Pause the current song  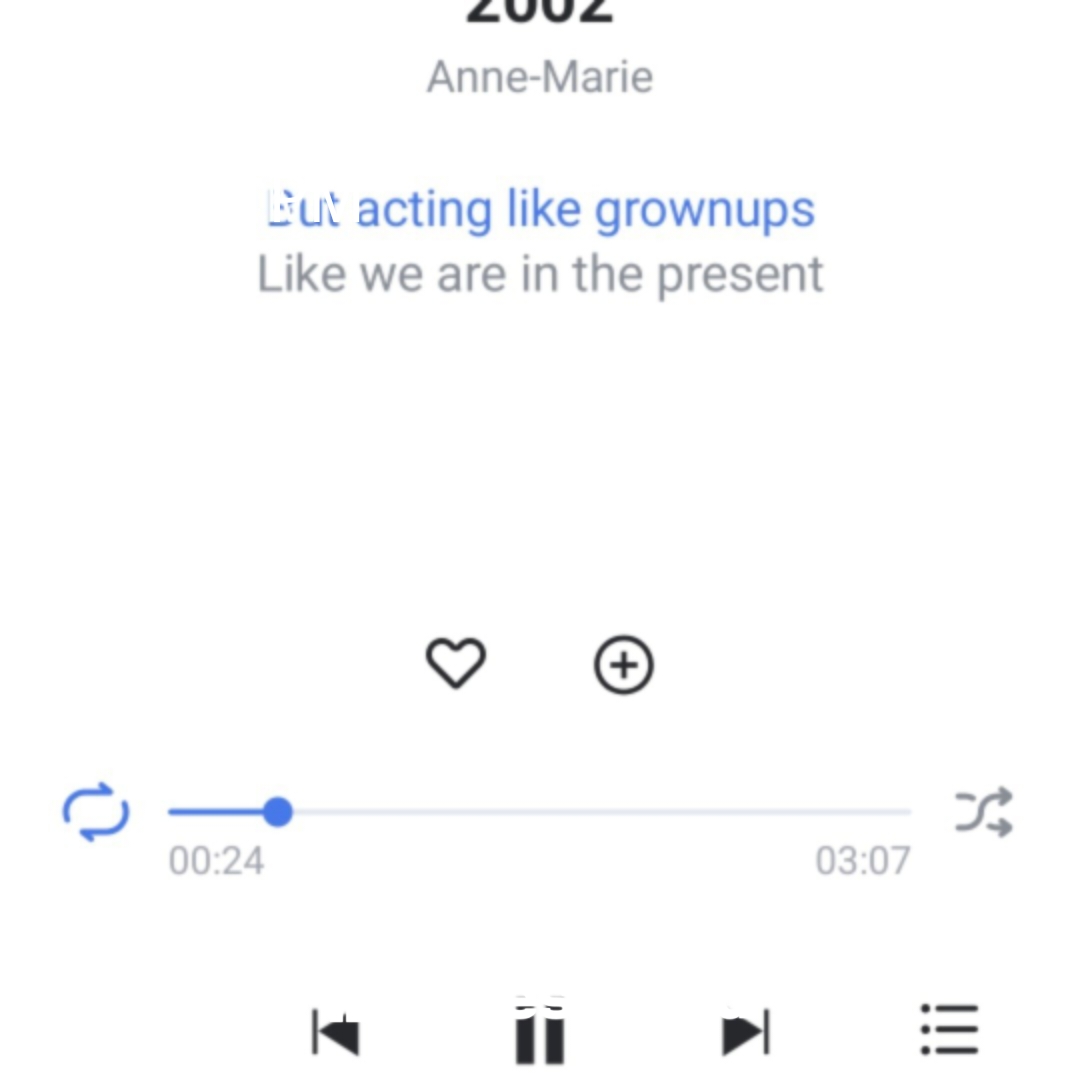[540, 1034]
